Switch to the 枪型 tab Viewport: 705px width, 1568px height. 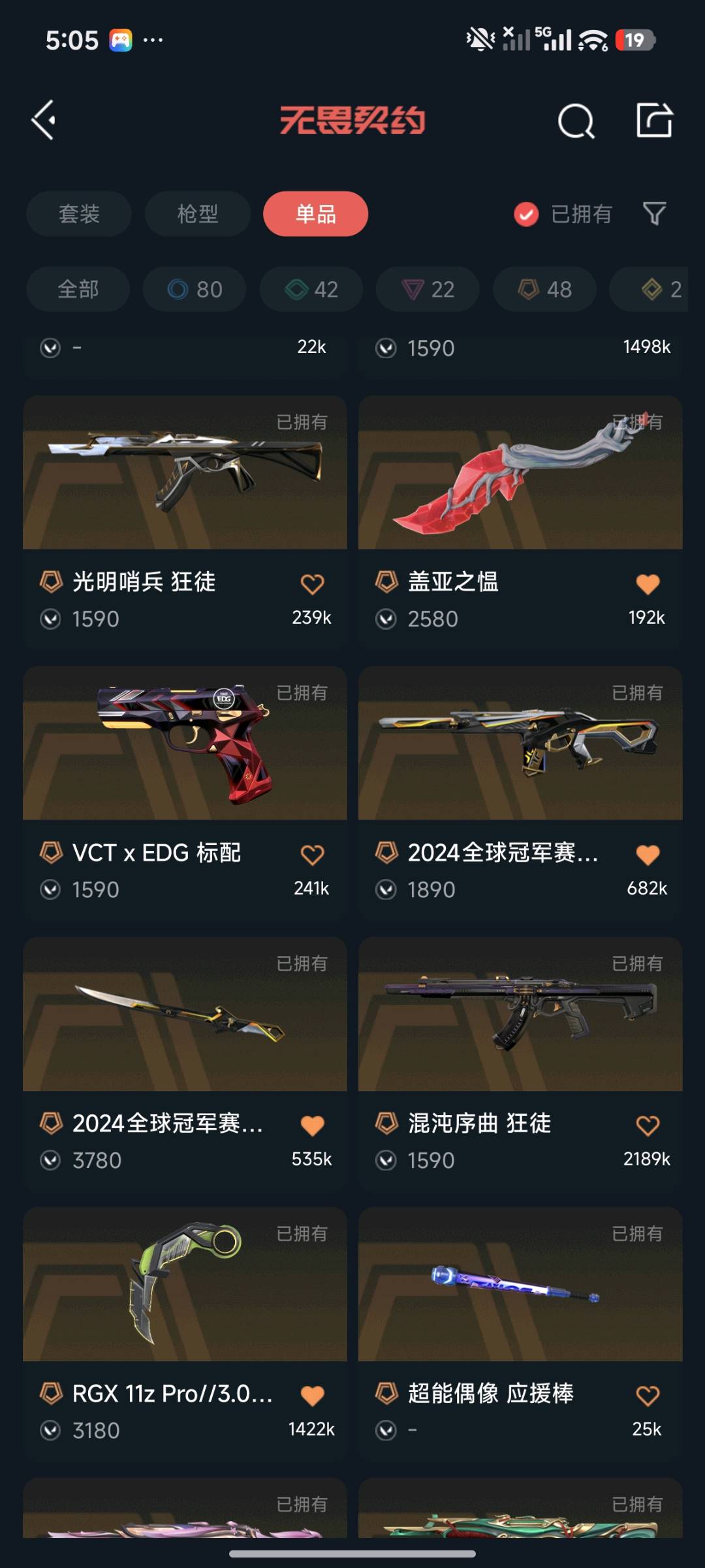pos(197,214)
